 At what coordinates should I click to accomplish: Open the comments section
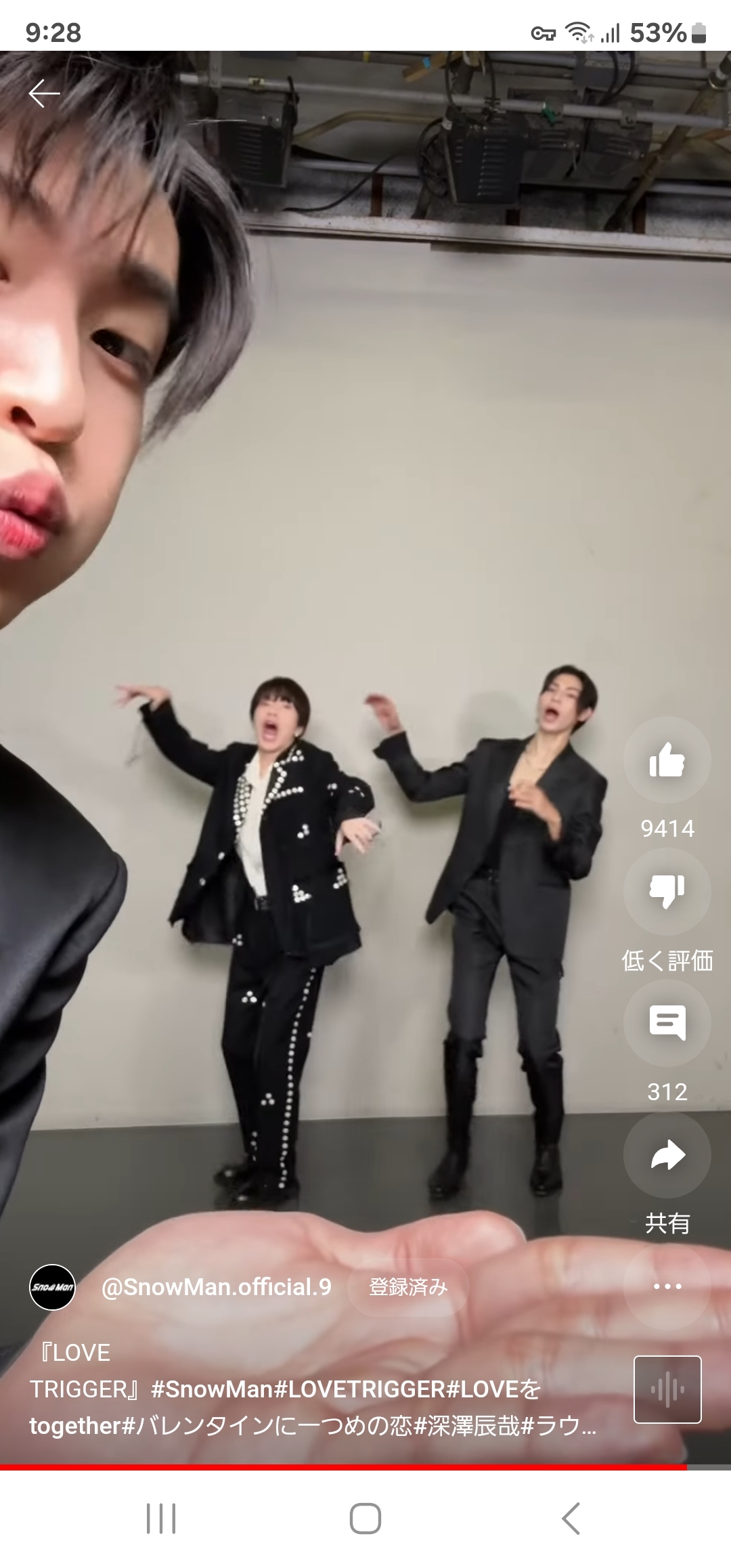click(667, 1022)
